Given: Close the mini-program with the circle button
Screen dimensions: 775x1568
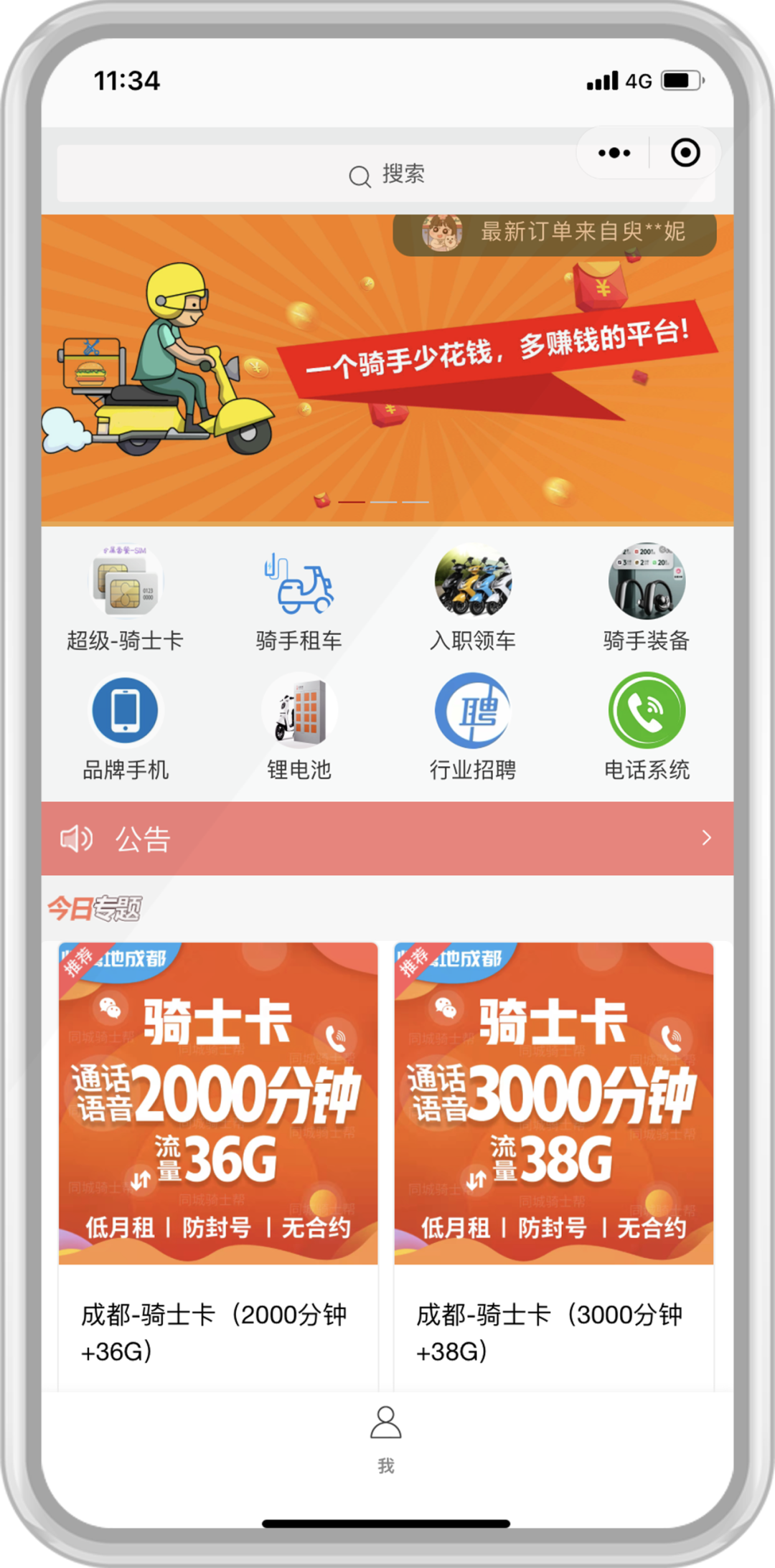Looking at the screenshot, I should point(685,153).
